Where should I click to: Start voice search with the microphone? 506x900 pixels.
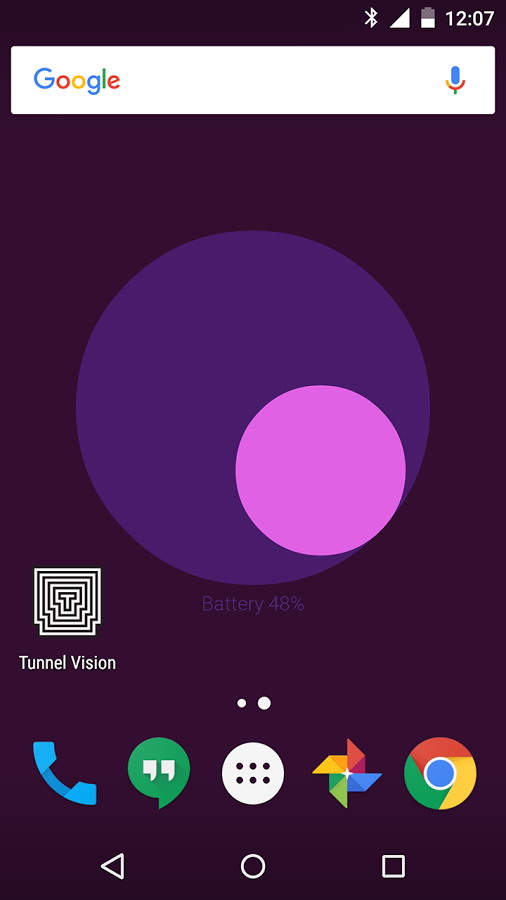pyautogui.click(x=456, y=80)
